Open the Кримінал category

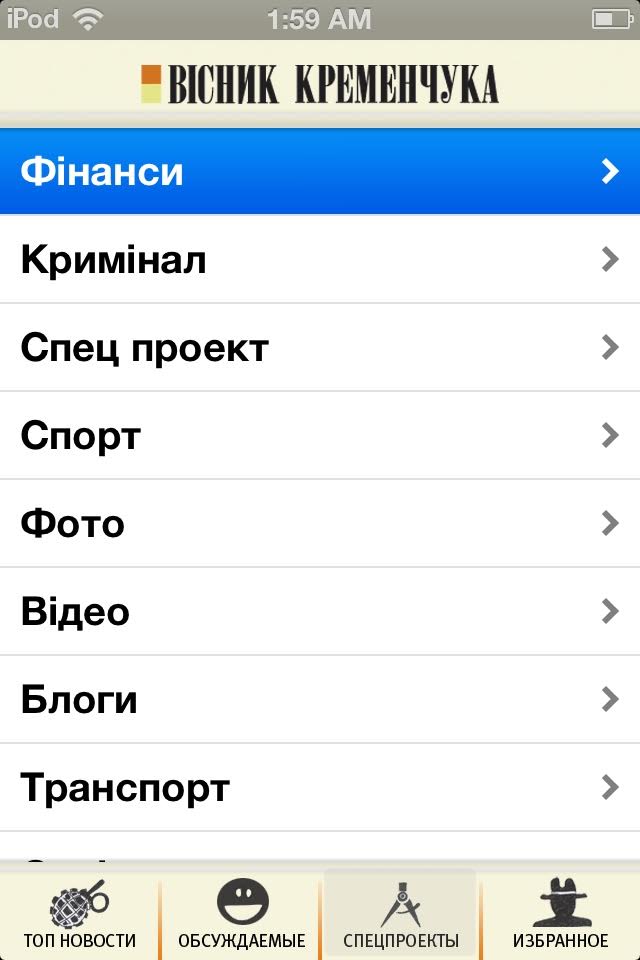[320, 260]
